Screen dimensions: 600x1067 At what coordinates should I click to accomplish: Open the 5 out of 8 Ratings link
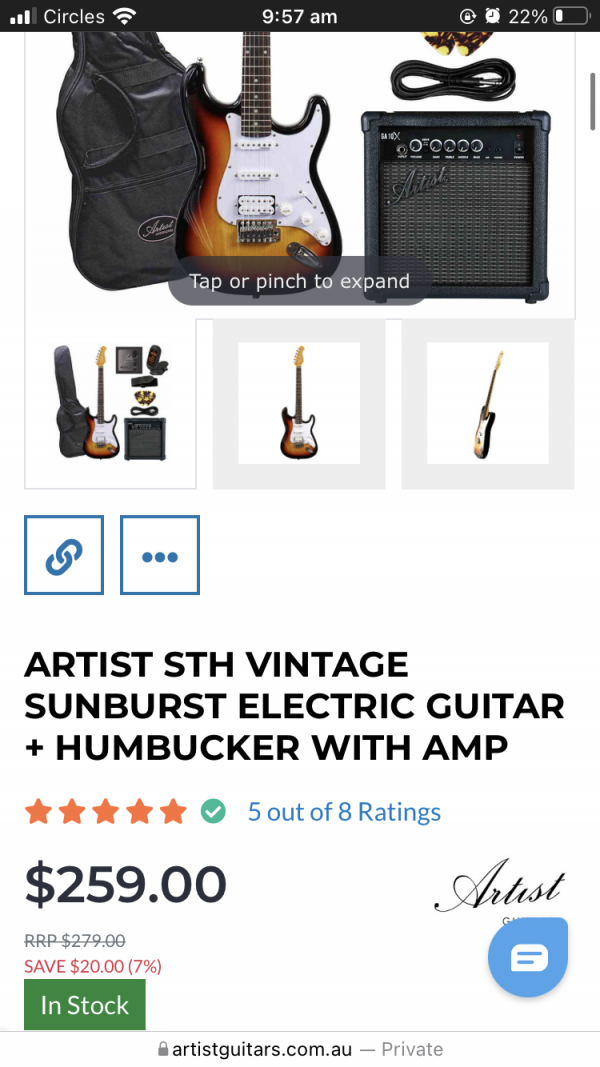coord(344,811)
